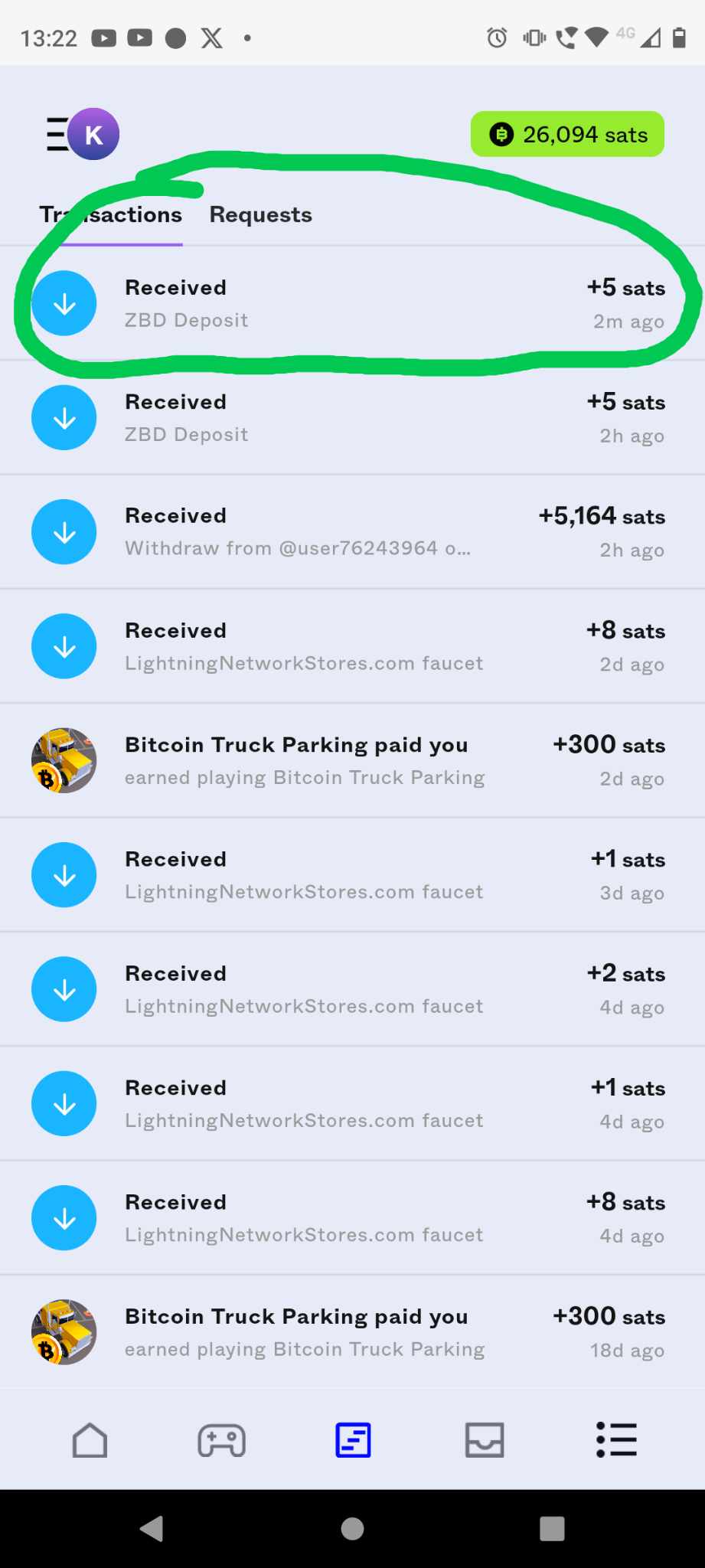705x1568 pixels.
Task: Open Bitcoin Truck Parking payment from 2d ago
Action: [x=352, y=760]
